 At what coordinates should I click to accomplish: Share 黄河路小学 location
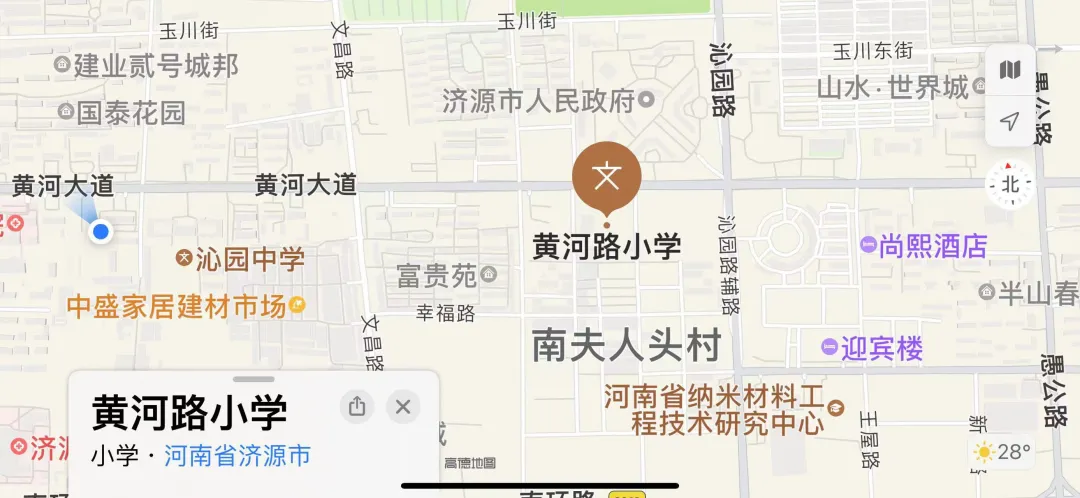coord(357,406)
